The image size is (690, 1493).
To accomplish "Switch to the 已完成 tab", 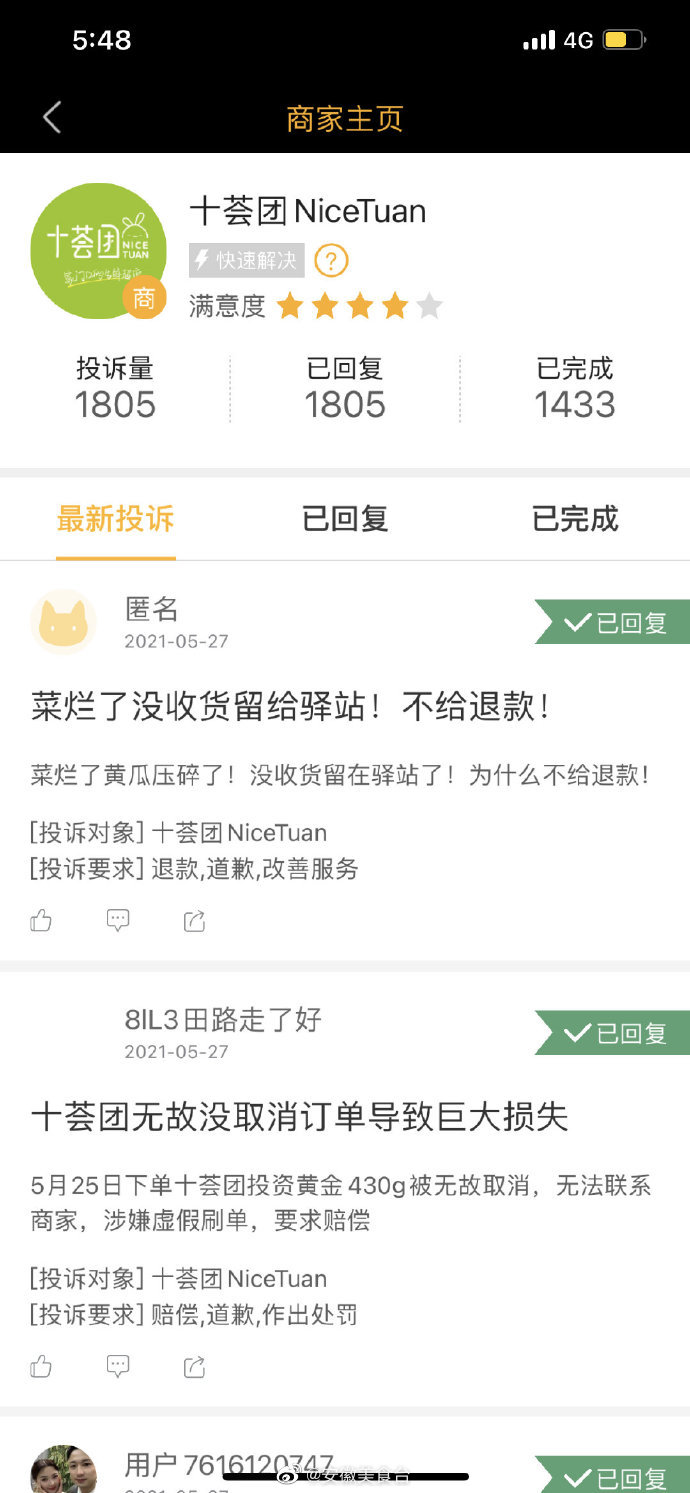I will [575, 519].
